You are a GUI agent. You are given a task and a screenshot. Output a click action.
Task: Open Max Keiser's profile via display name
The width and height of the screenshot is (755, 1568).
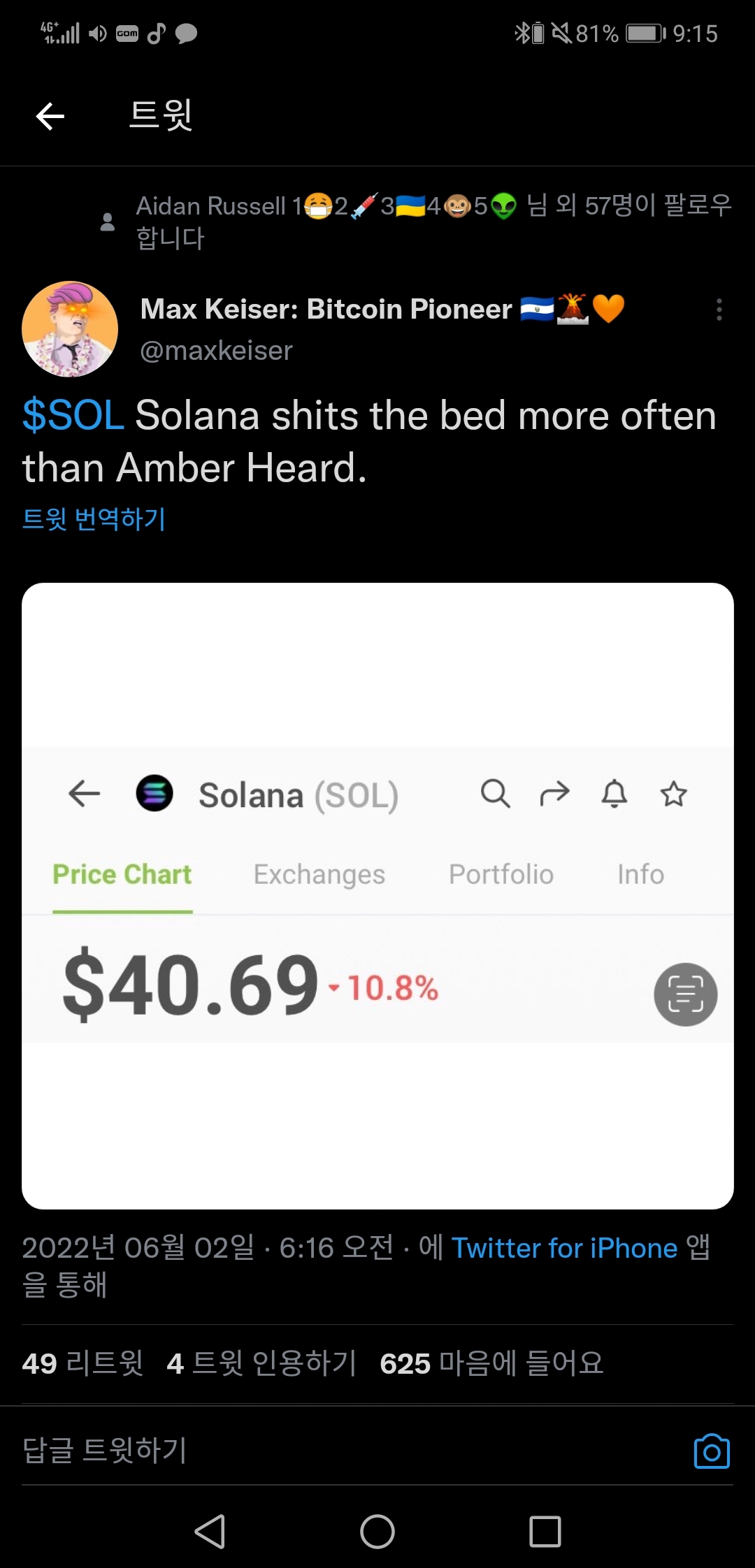coord(326,310)
